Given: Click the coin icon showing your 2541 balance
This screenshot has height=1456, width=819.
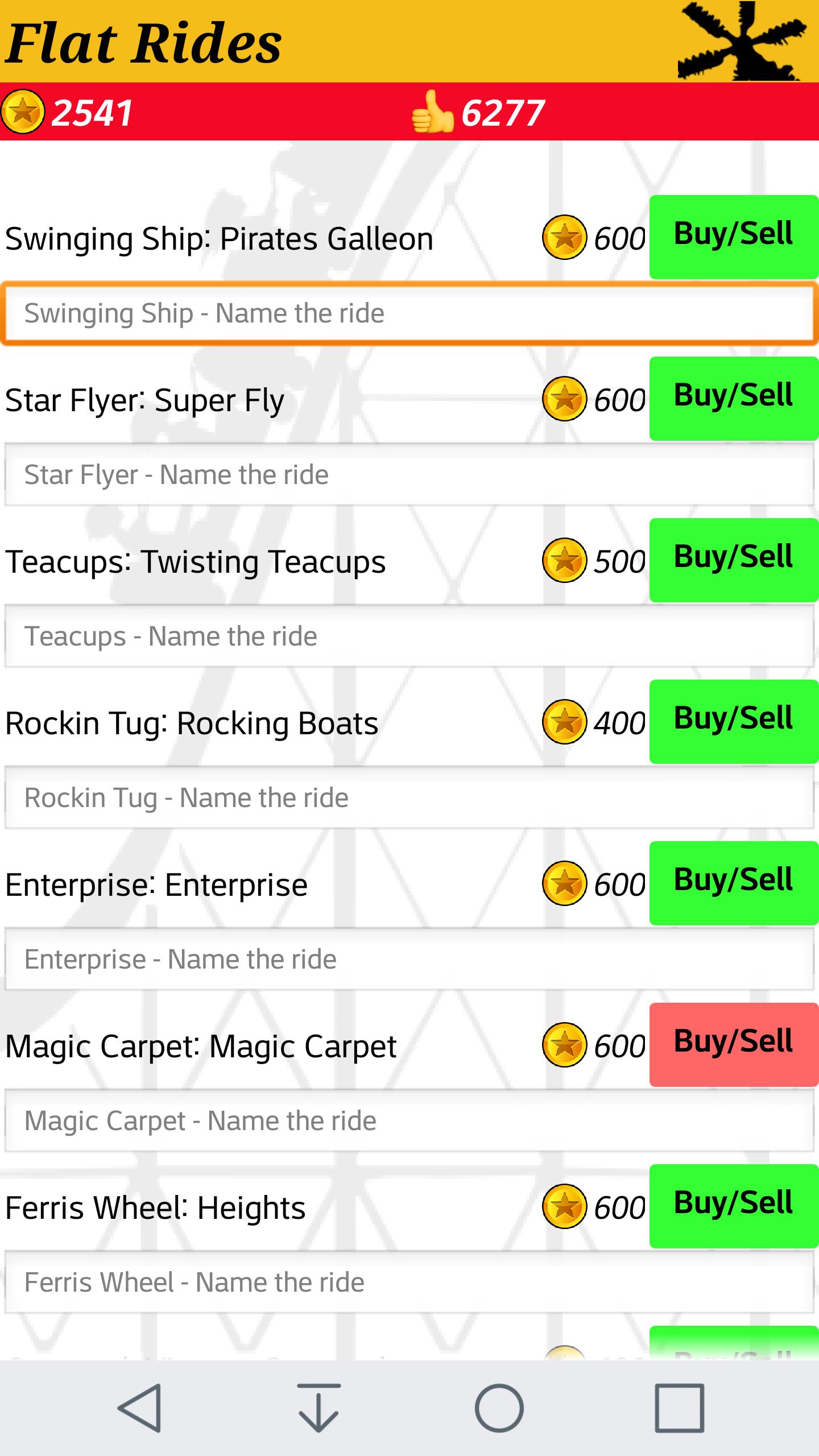Looking at the screenshot, I should click(23, 112).
